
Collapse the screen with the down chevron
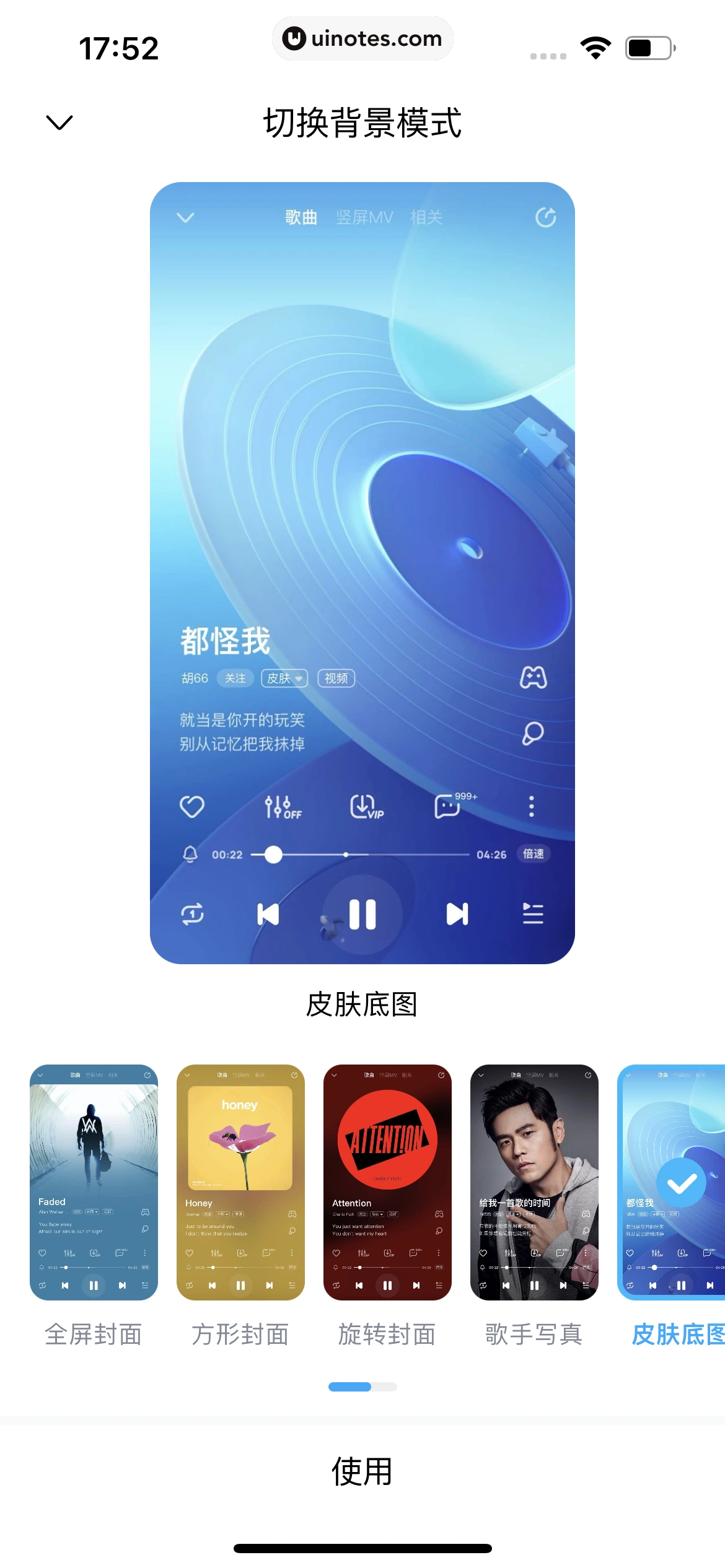coord(59,122)
